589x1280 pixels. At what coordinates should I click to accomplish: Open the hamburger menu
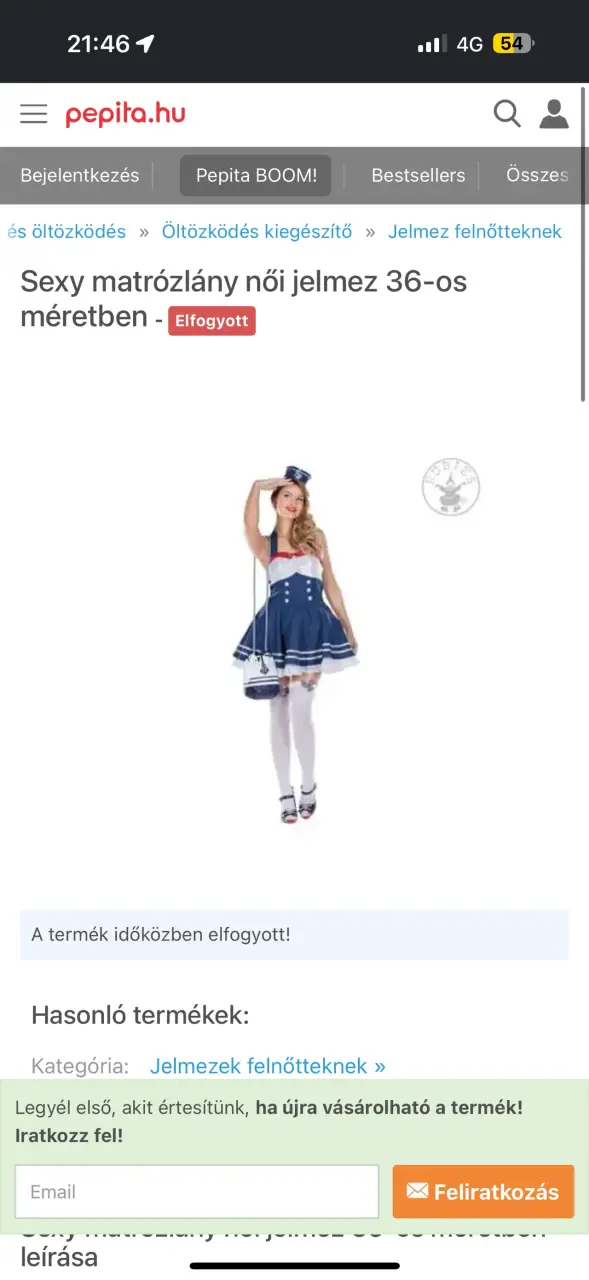[x=34, y=114]
